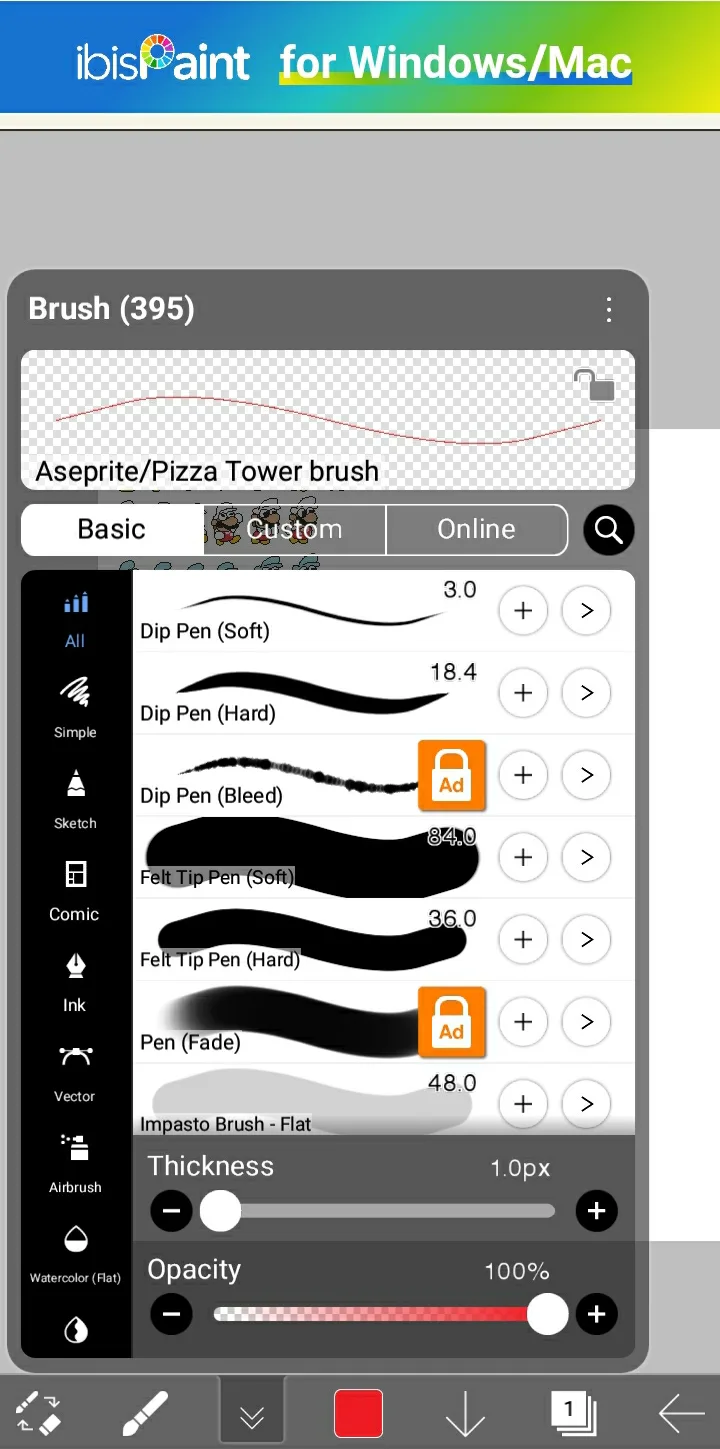Search brushes with the magnifier icon
This screenshot has width=720, height=1449.
point(608,529)
